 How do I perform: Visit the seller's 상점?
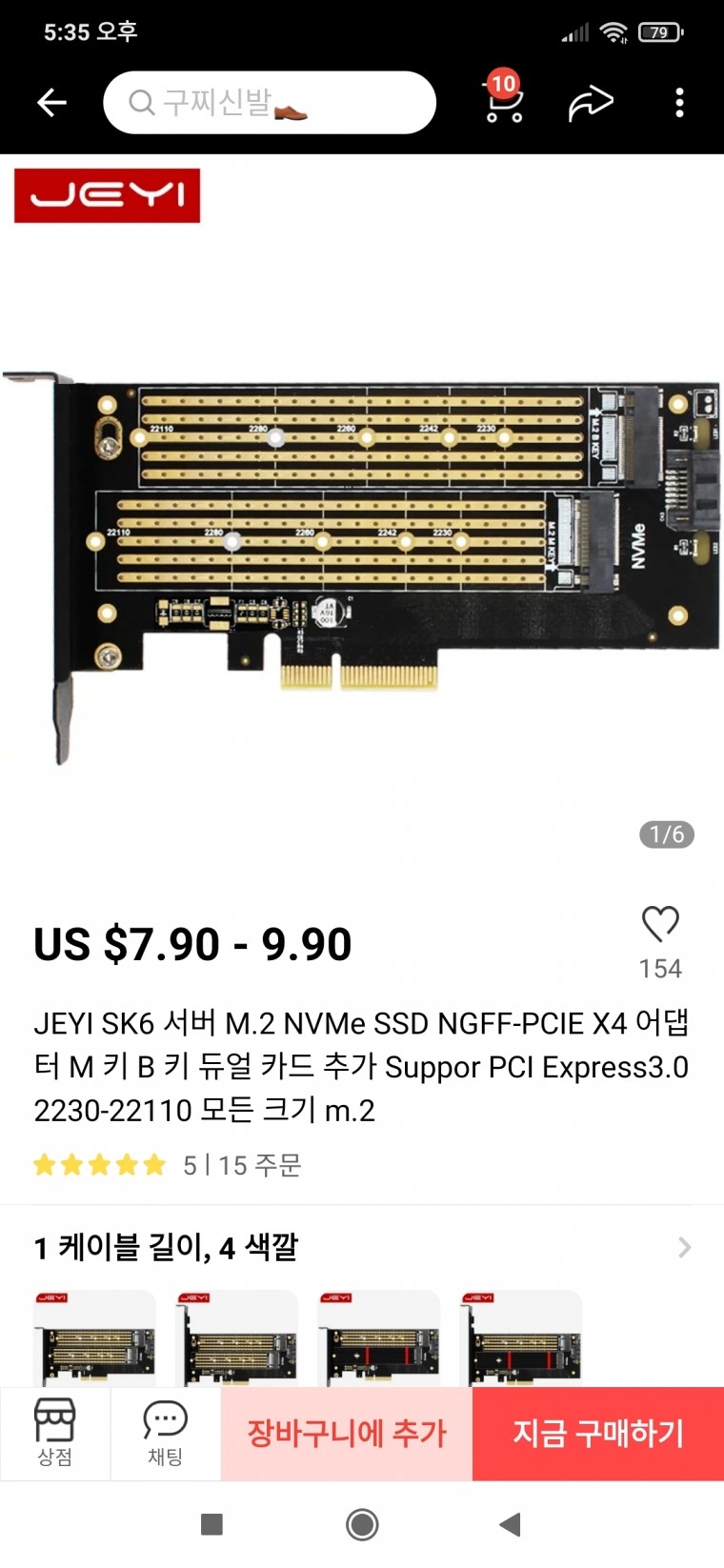[55, 1433]
